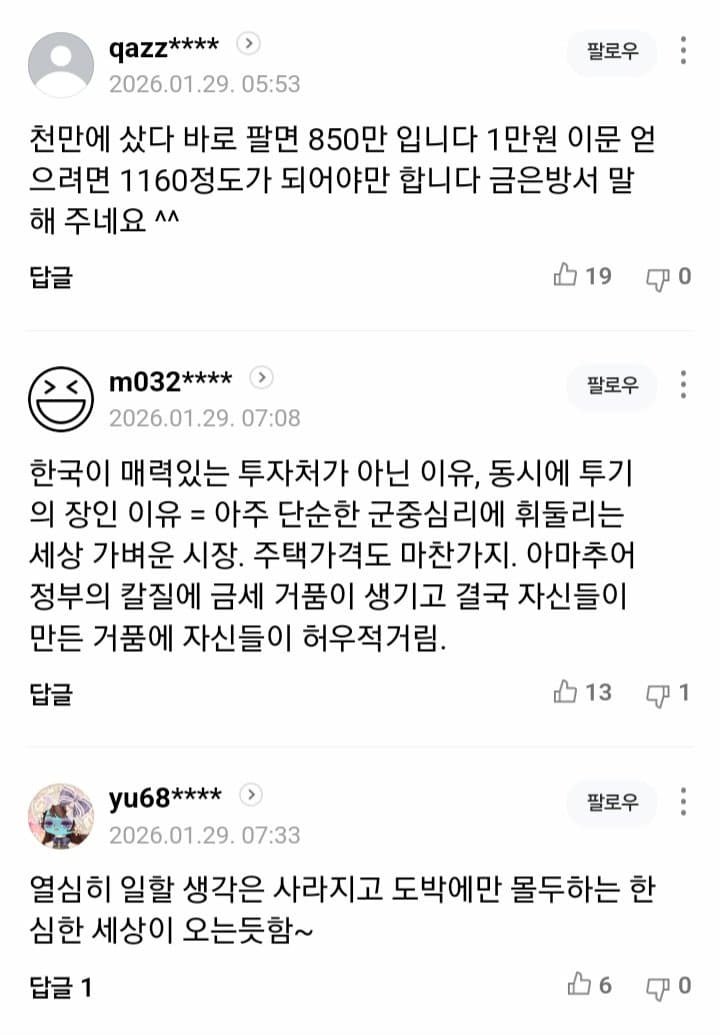Open overflow menu on qazz**** comment
720x1035 pixels.
click(x=683, y=52)
